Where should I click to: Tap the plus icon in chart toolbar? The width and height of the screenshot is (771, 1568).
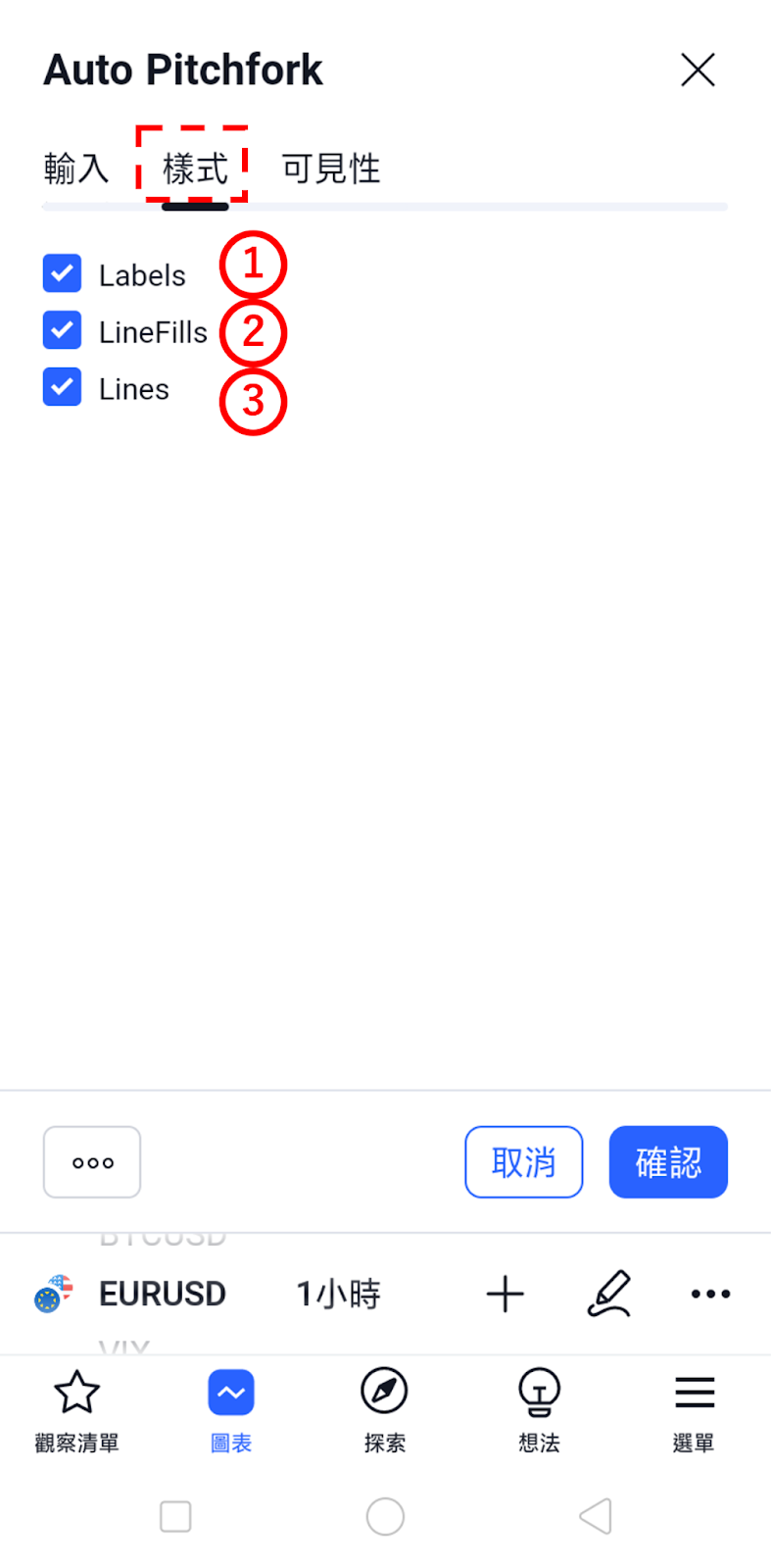coord(506,1294)
